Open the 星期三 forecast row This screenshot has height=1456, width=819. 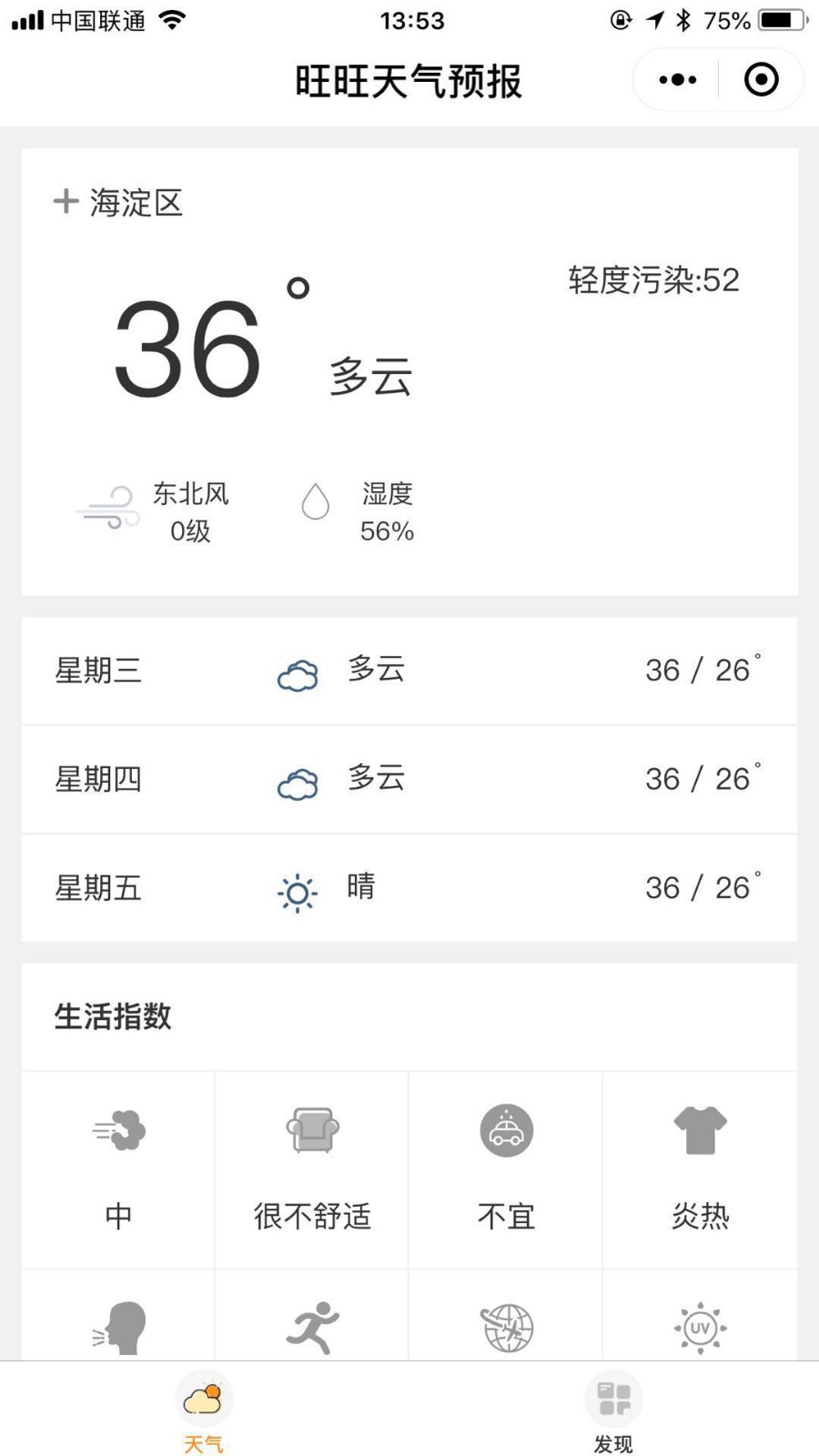coord(409,671)
